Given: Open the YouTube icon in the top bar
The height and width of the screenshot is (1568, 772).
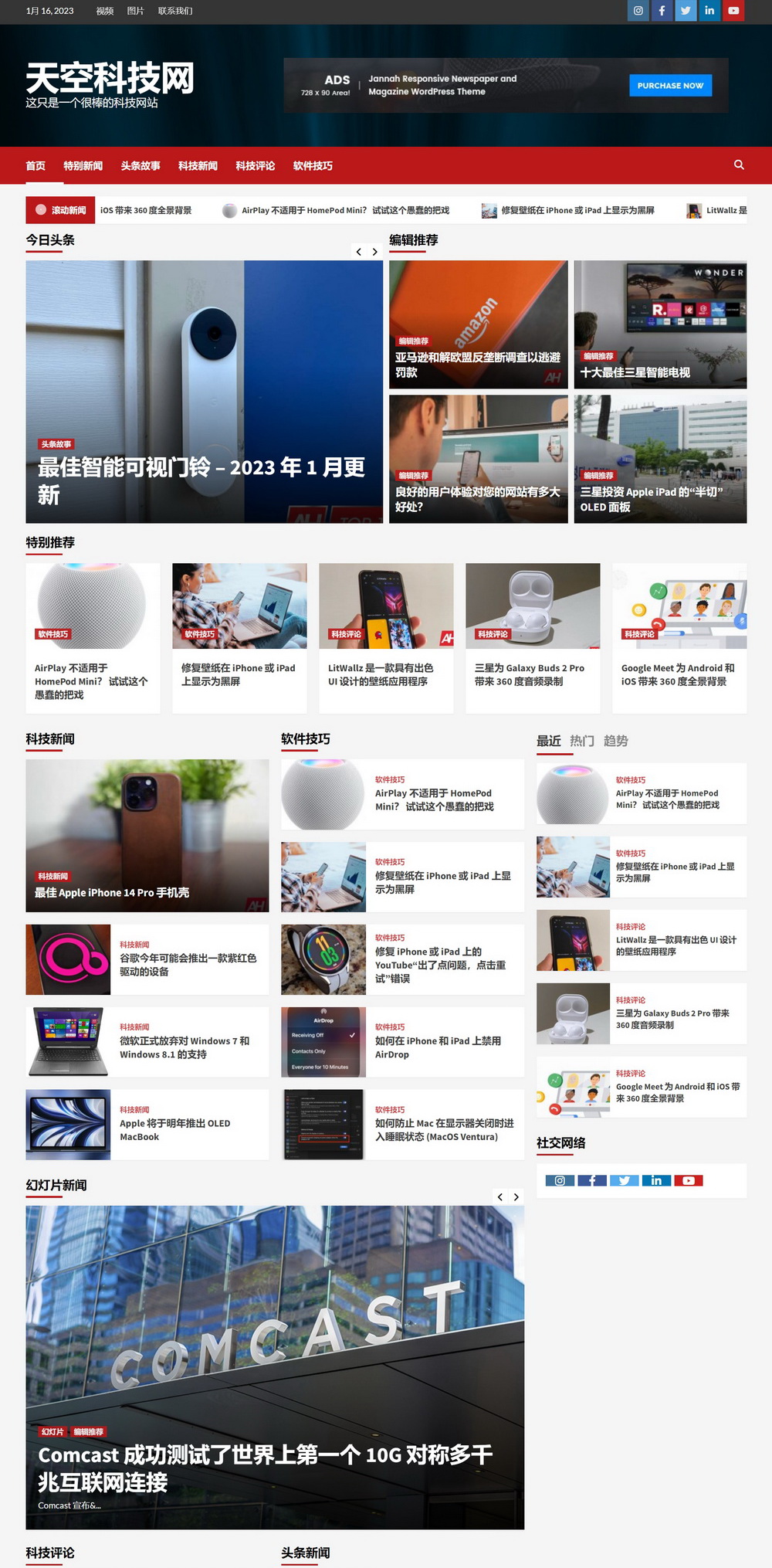Looking at the screenshot, I should (733, 11).
